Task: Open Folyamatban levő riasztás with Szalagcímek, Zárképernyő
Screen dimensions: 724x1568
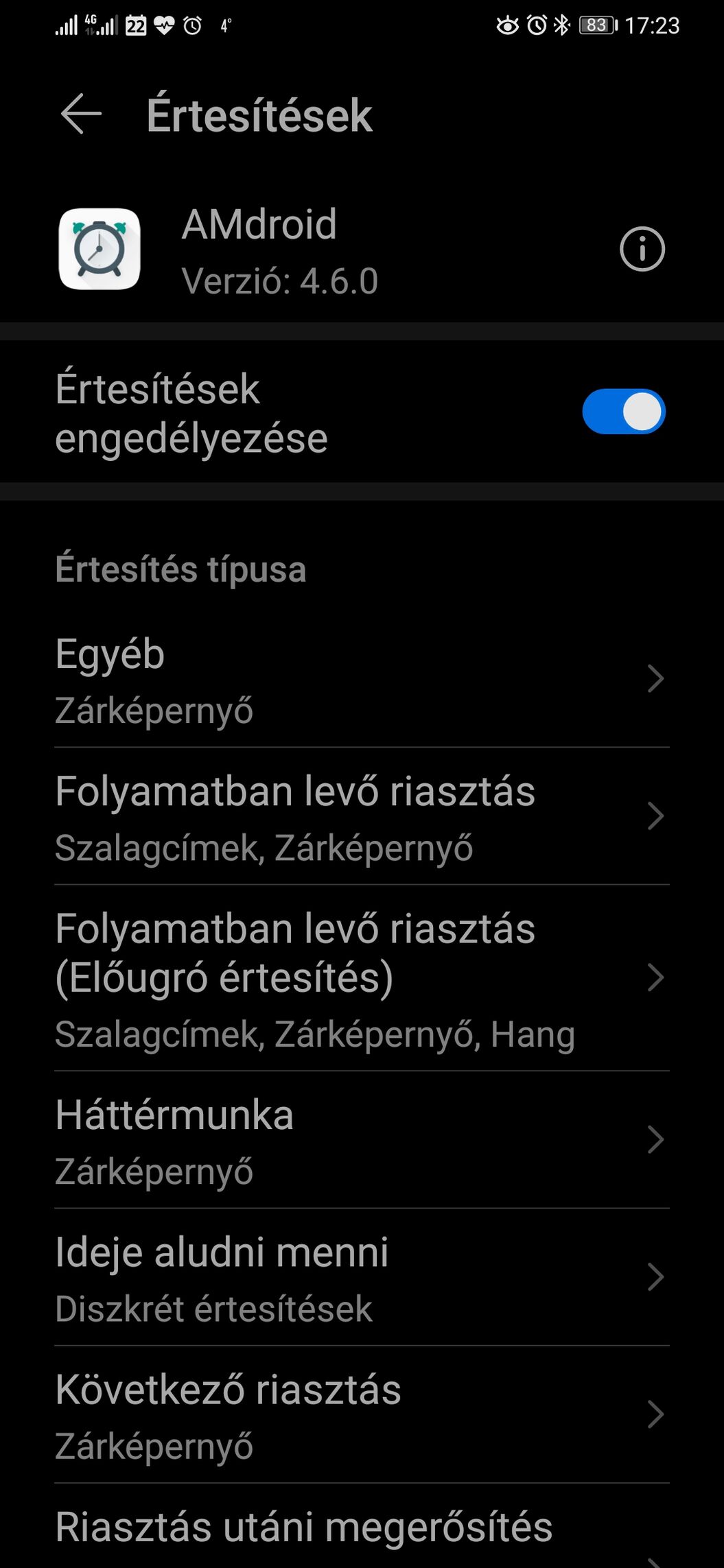Action: coord(362,816)
